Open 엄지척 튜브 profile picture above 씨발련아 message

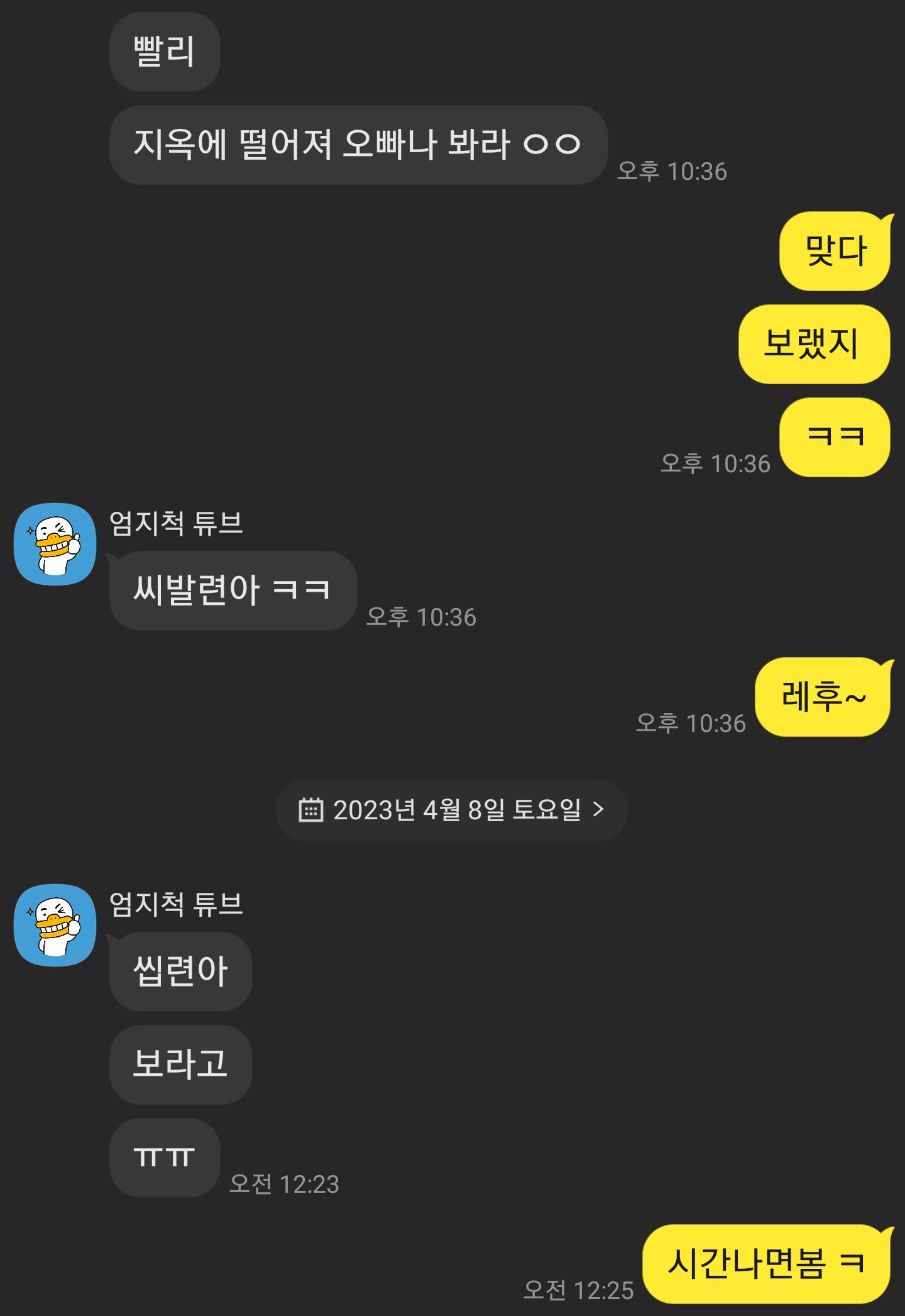(x=55, y=544)
